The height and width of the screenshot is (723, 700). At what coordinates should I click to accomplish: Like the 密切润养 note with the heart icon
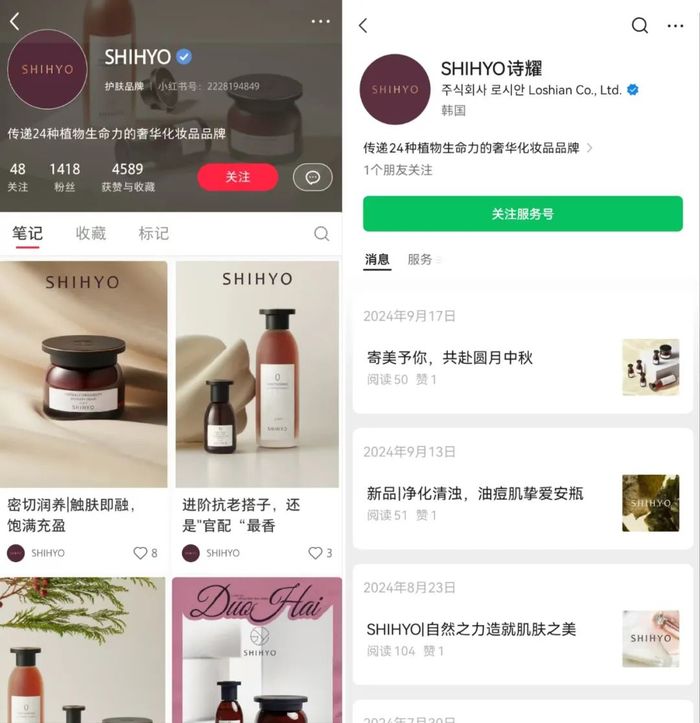(139, 553)
